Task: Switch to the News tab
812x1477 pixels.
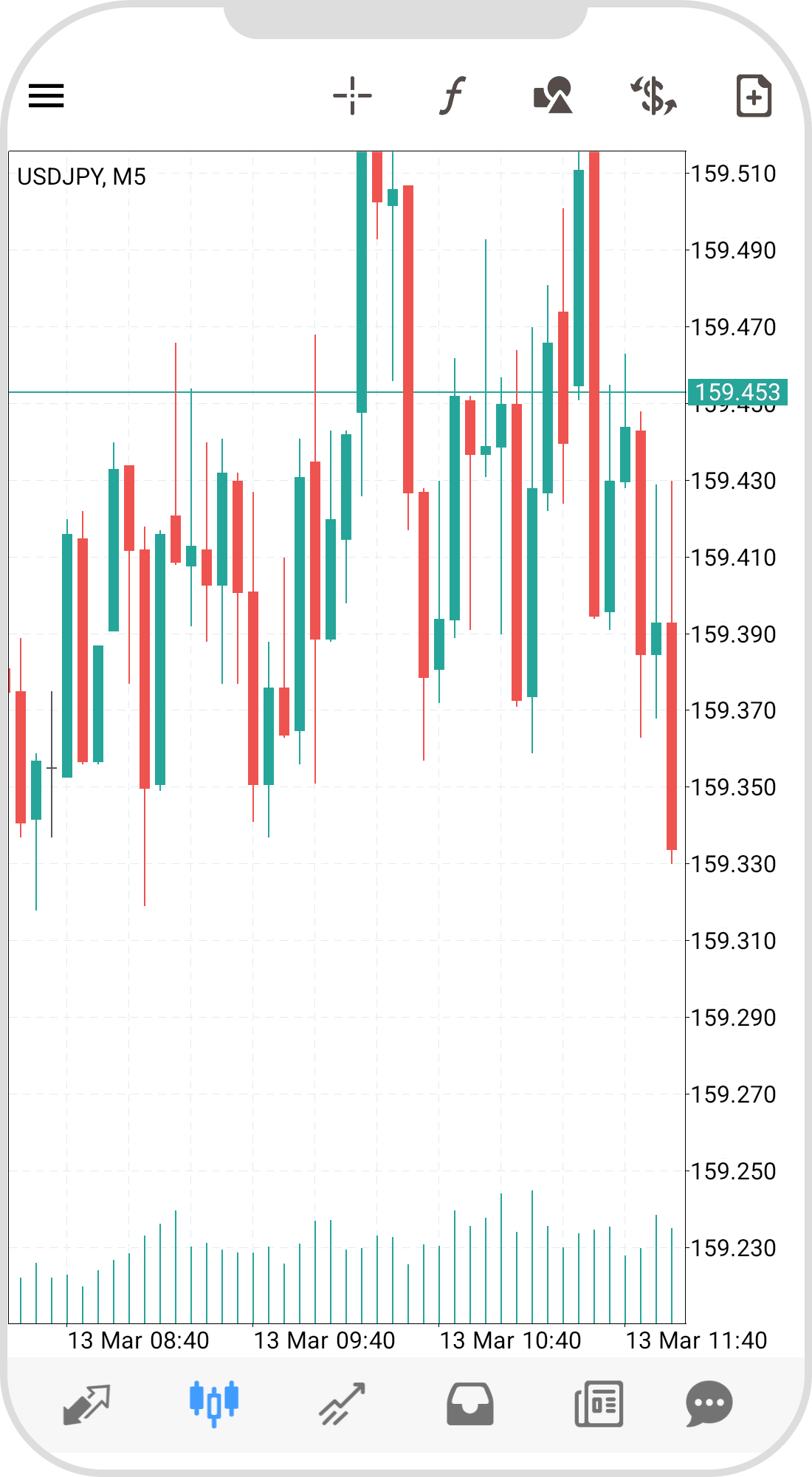Action: click(599, 1403)
